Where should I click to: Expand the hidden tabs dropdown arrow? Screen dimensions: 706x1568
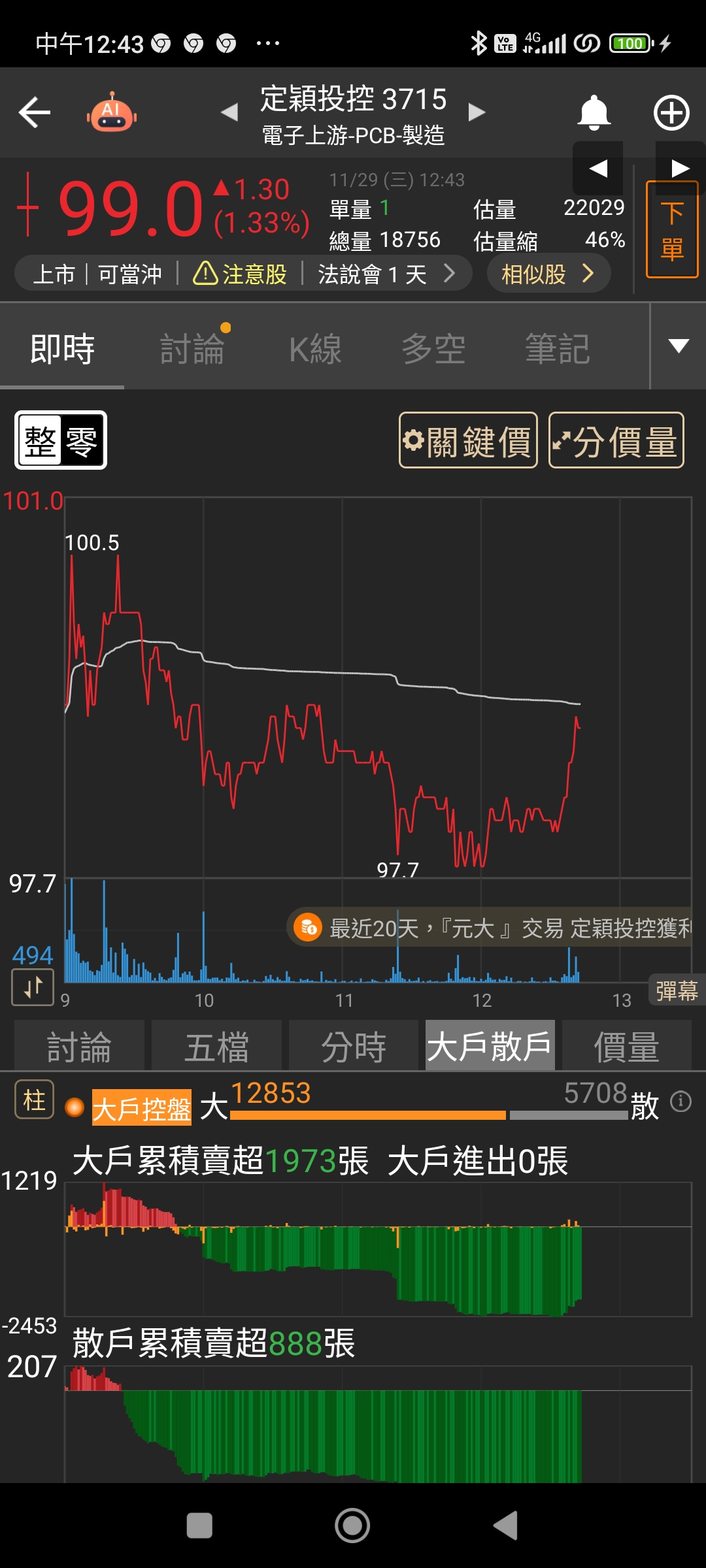point(680,346)
